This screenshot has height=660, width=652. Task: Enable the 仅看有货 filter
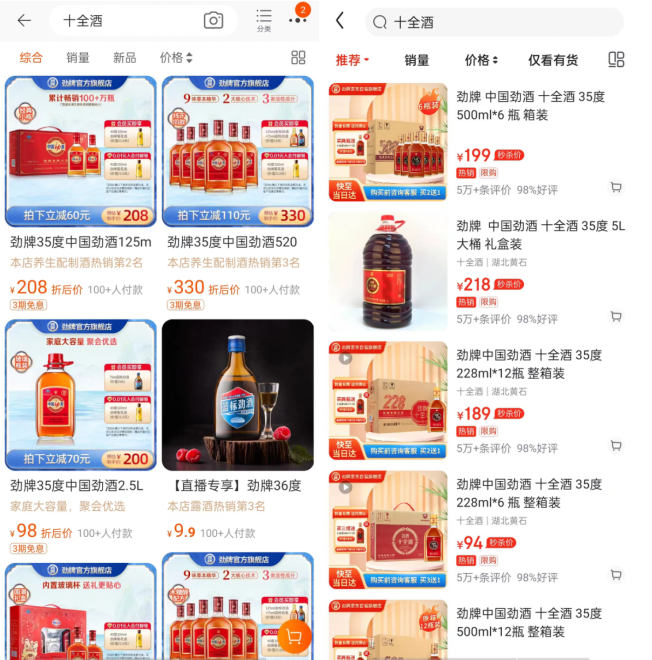pos(553,60)
